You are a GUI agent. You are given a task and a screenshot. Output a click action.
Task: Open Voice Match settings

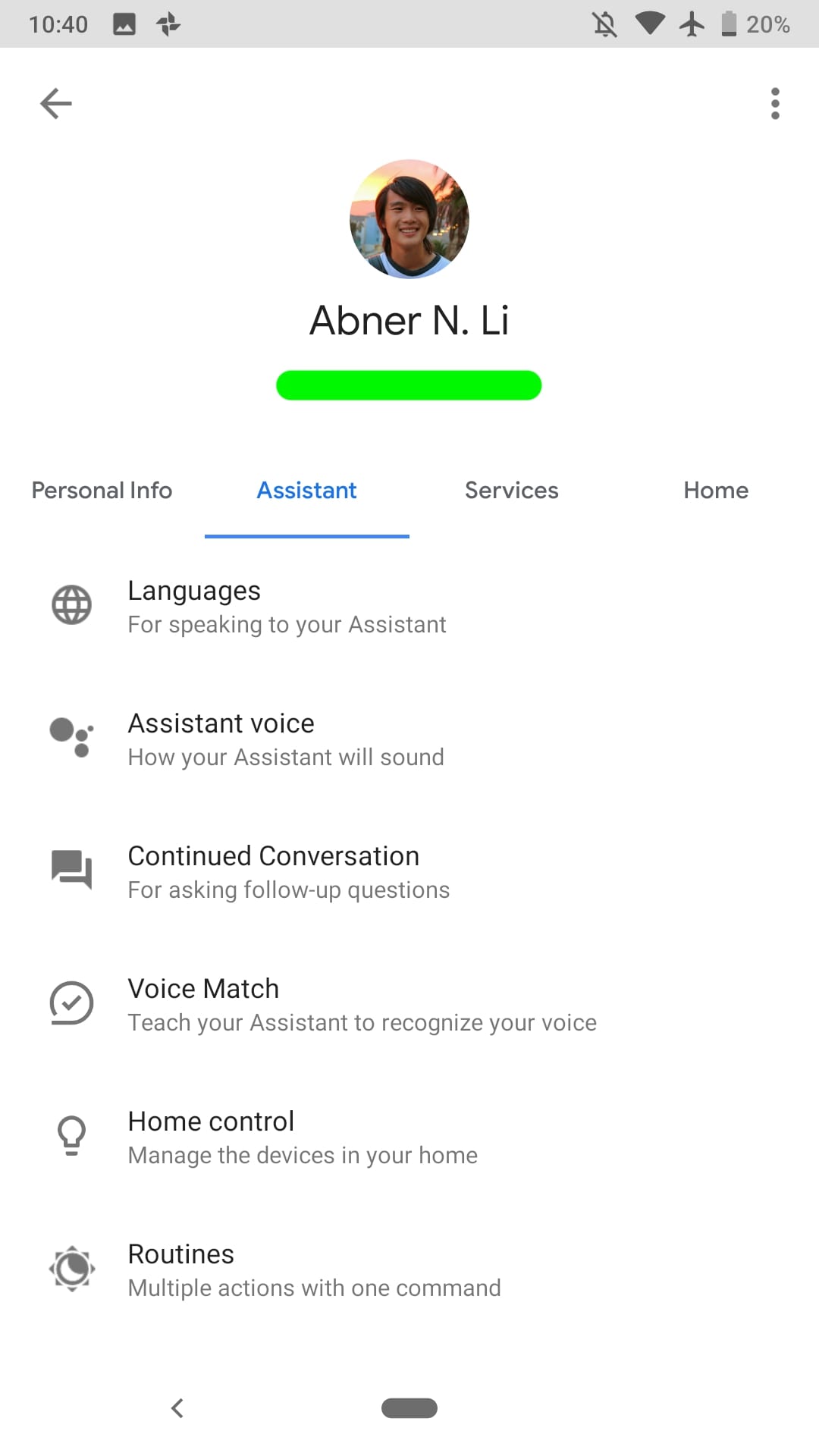(409, 1004)
